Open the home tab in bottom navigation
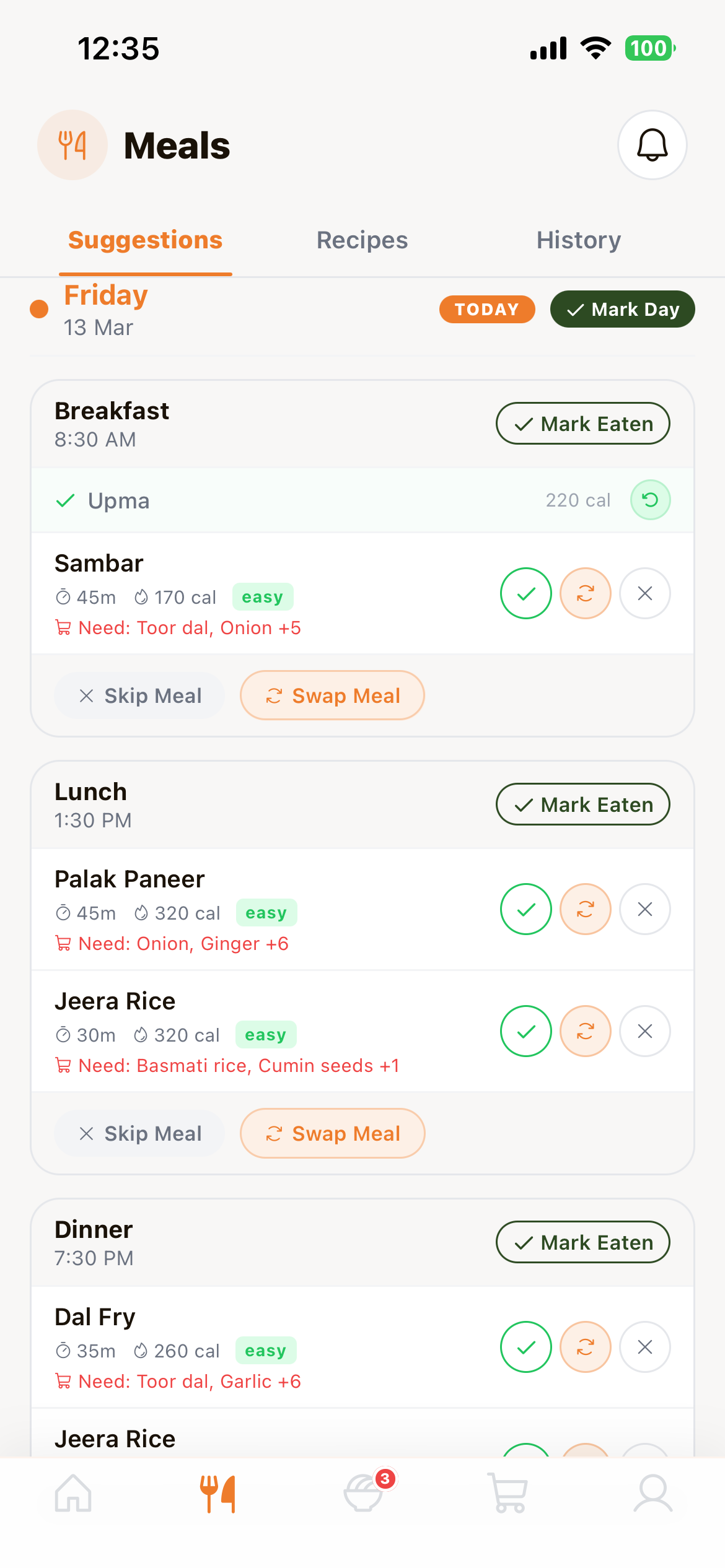Viewport: 725px width, 1568px height. 73,1494
